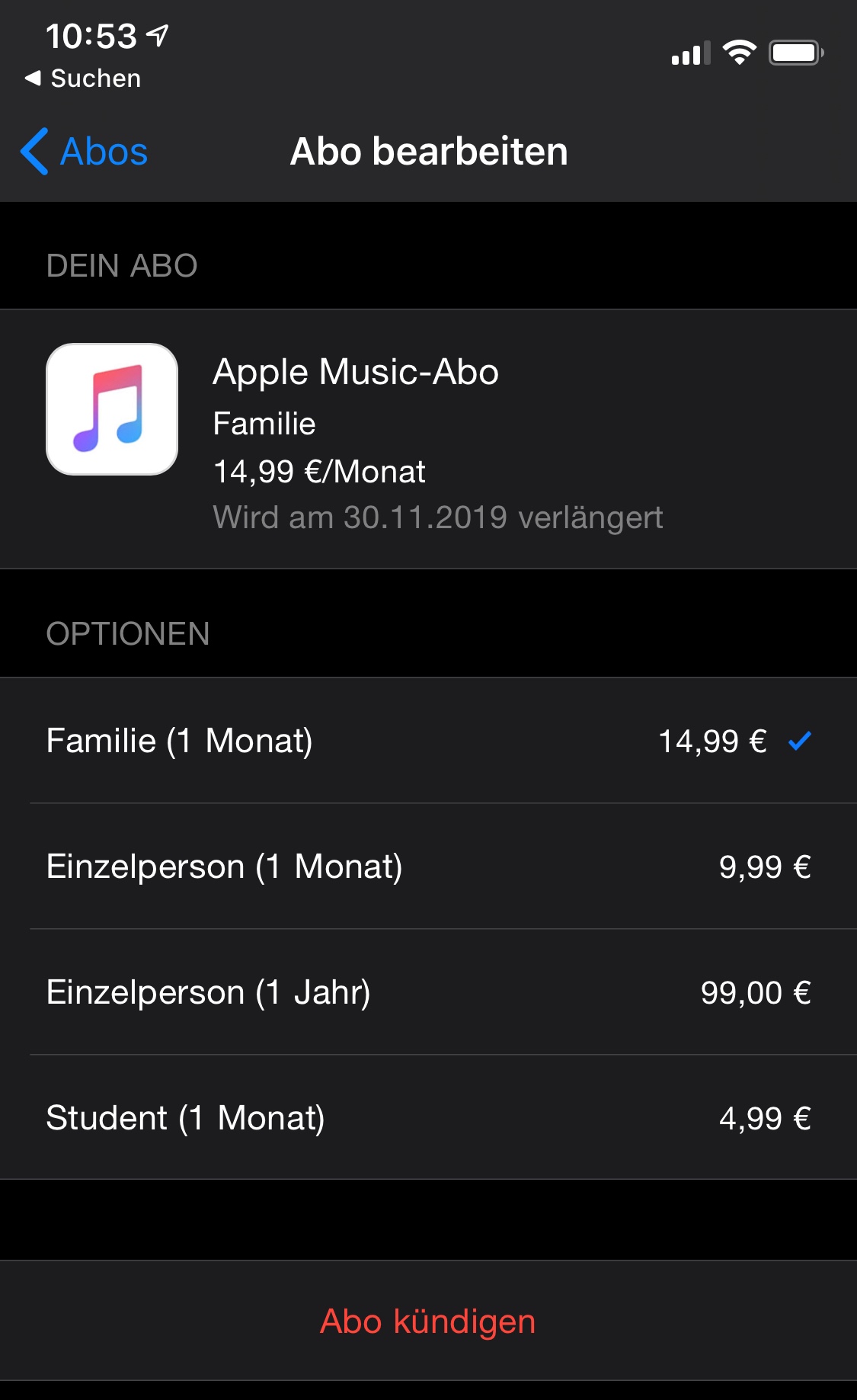Switch to Student (1 Monat) plan

coord(428,1118)
